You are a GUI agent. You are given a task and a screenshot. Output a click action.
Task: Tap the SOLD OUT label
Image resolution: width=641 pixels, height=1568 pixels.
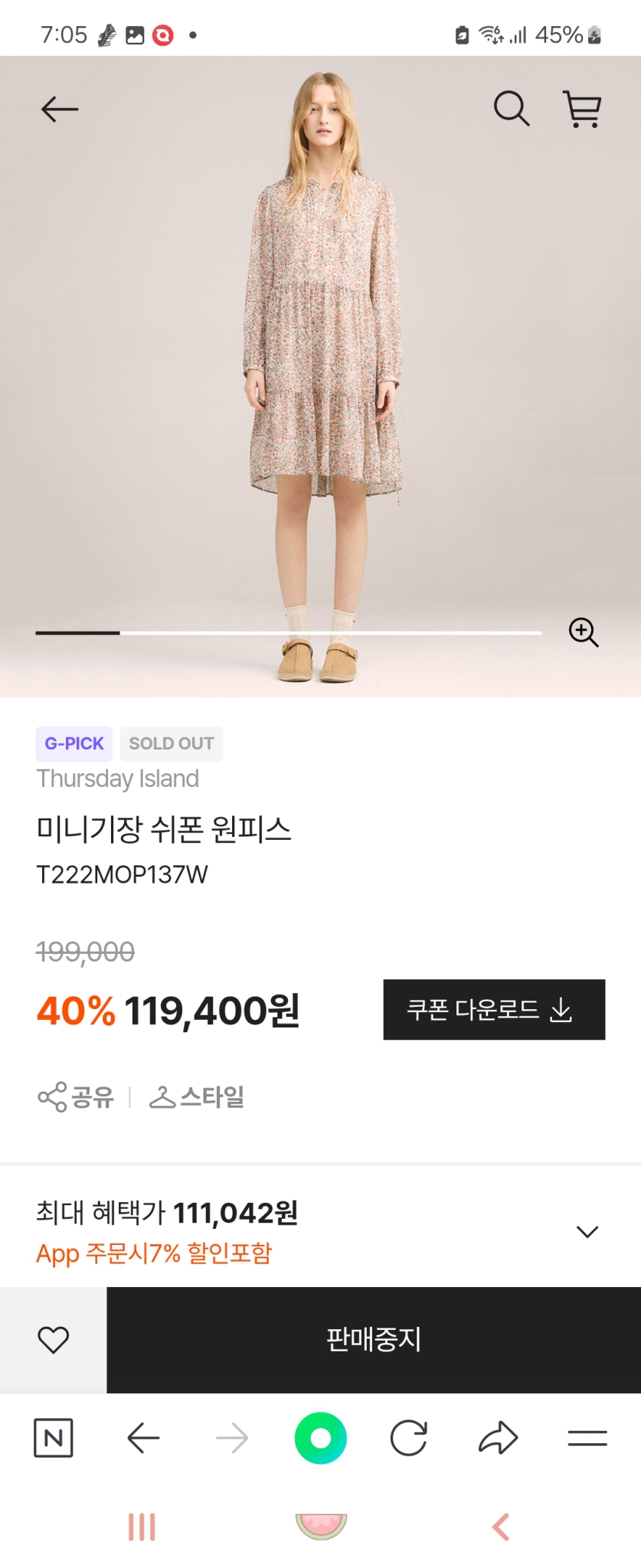click(x=171, y=743)
